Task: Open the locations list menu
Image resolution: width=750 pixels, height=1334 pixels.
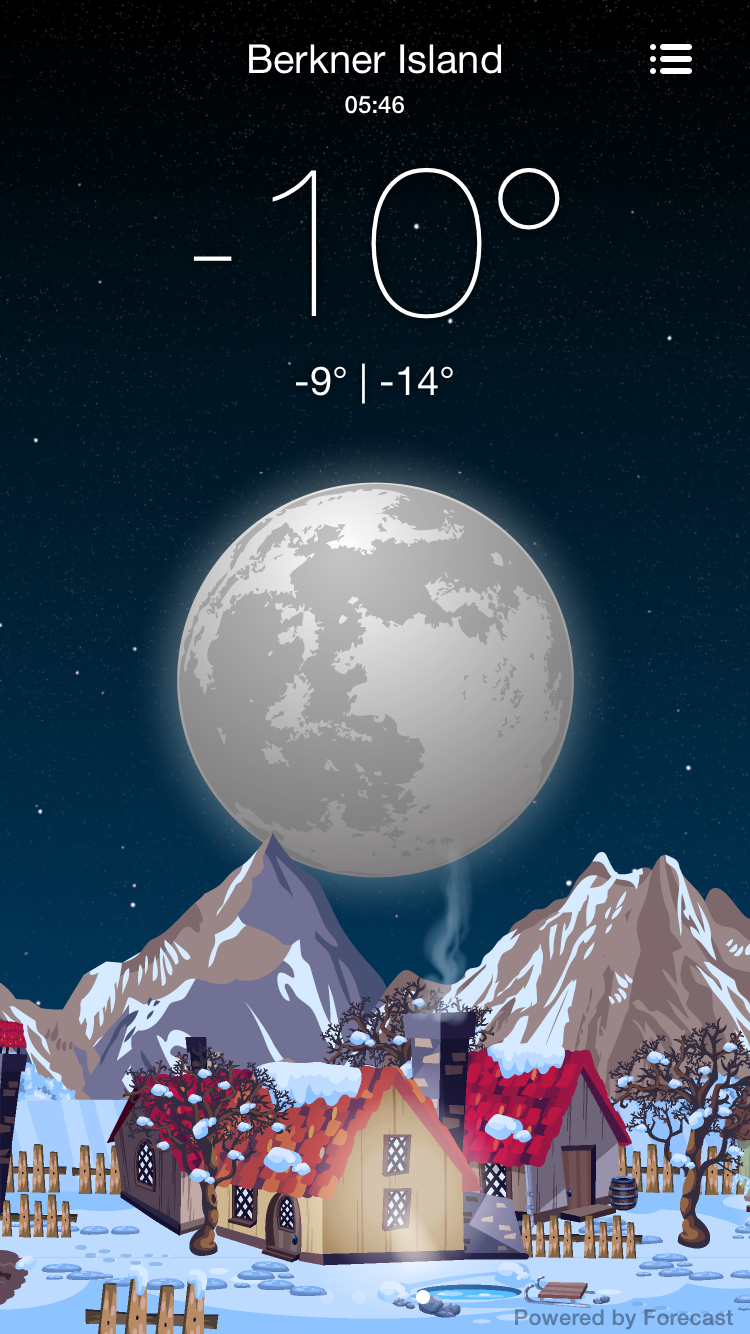Action: tap(670, 60)
